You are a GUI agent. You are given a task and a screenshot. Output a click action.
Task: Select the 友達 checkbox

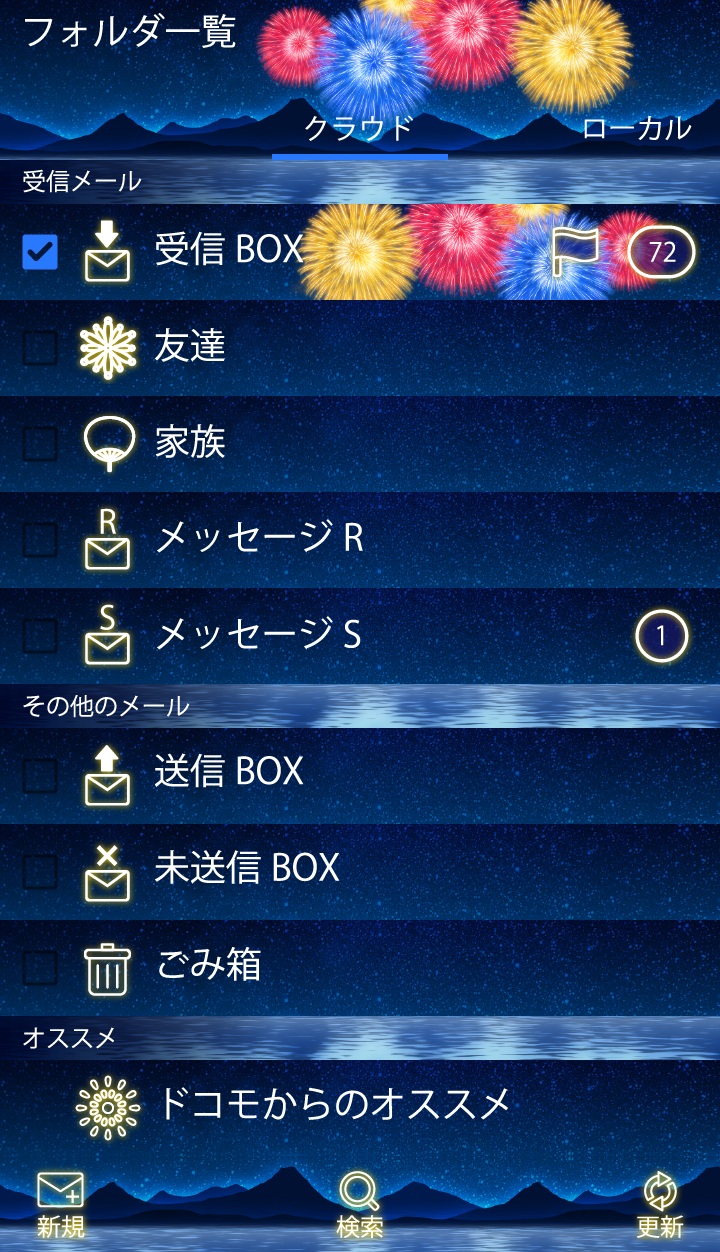click(40, 347)
